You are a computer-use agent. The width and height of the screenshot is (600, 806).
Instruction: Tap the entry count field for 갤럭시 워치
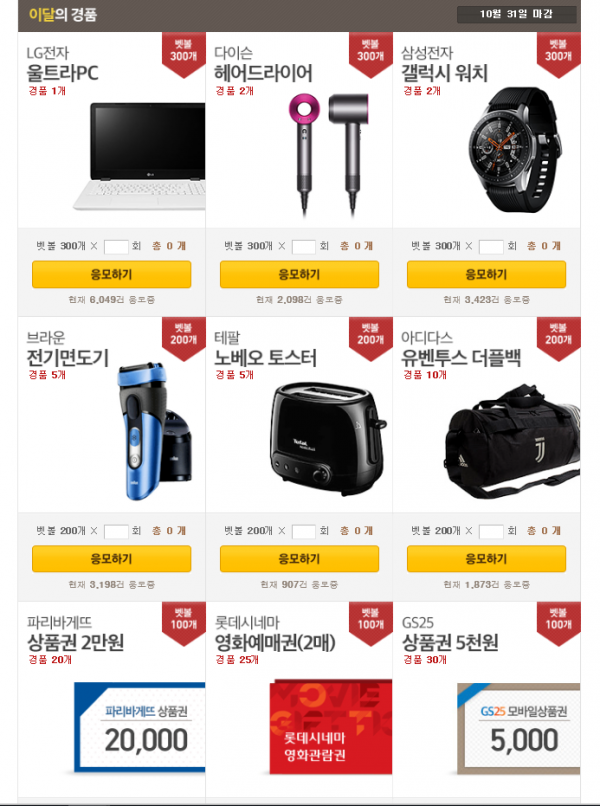tap(491, 246)
